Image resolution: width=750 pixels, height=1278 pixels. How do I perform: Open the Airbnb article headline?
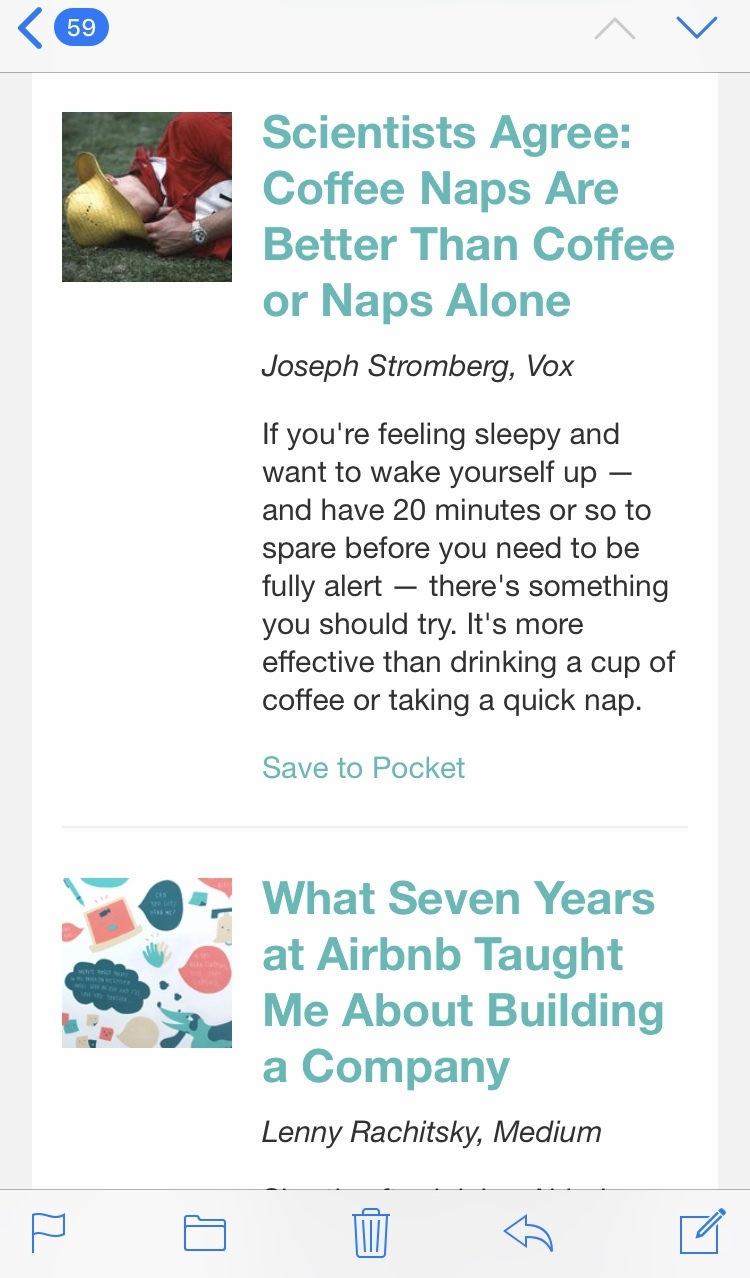click(x=462, y=982)
